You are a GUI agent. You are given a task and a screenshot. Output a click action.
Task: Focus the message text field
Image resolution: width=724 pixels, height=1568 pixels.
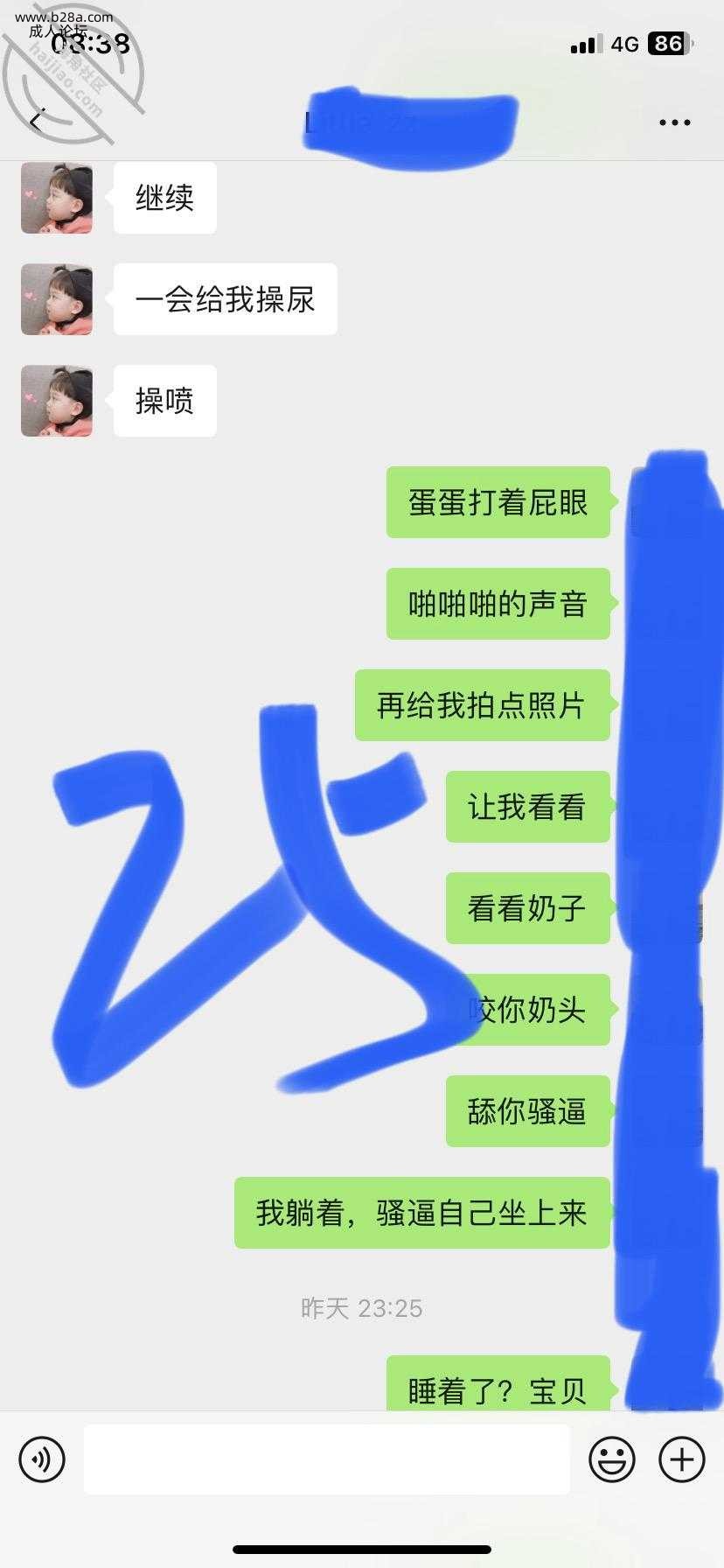(x=326, y=1459)
